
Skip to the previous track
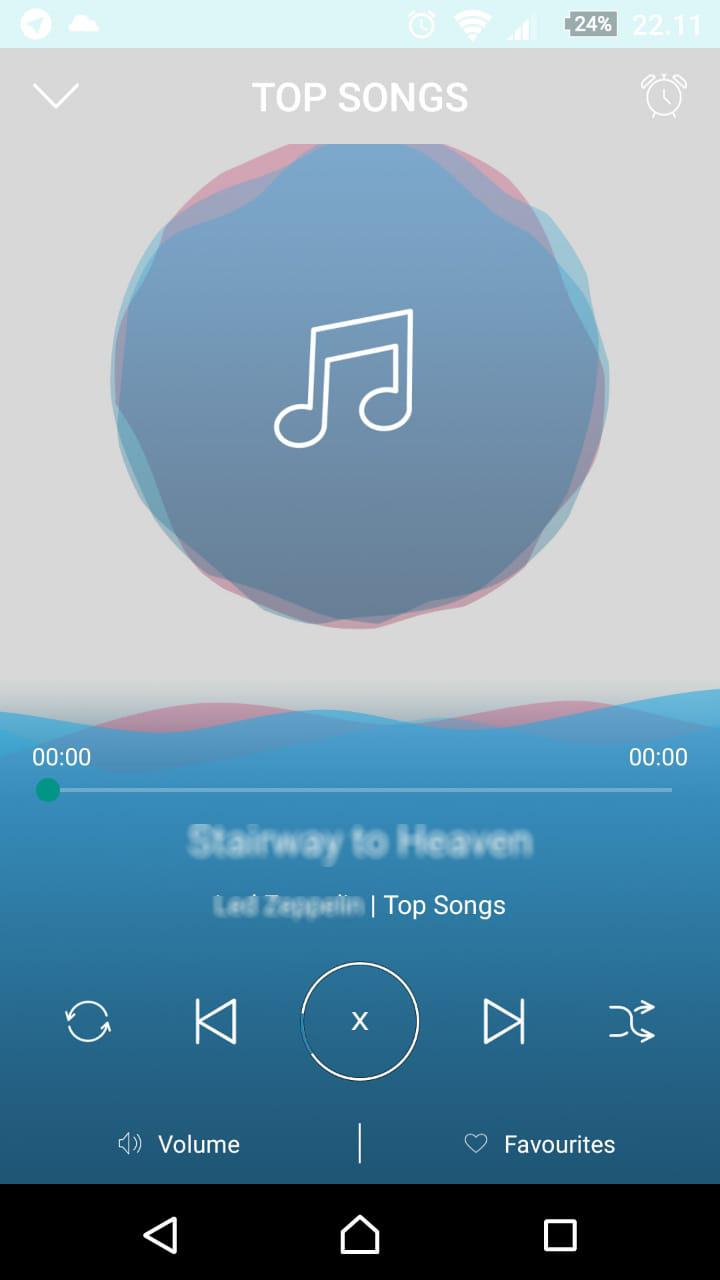pos(216,1022)
